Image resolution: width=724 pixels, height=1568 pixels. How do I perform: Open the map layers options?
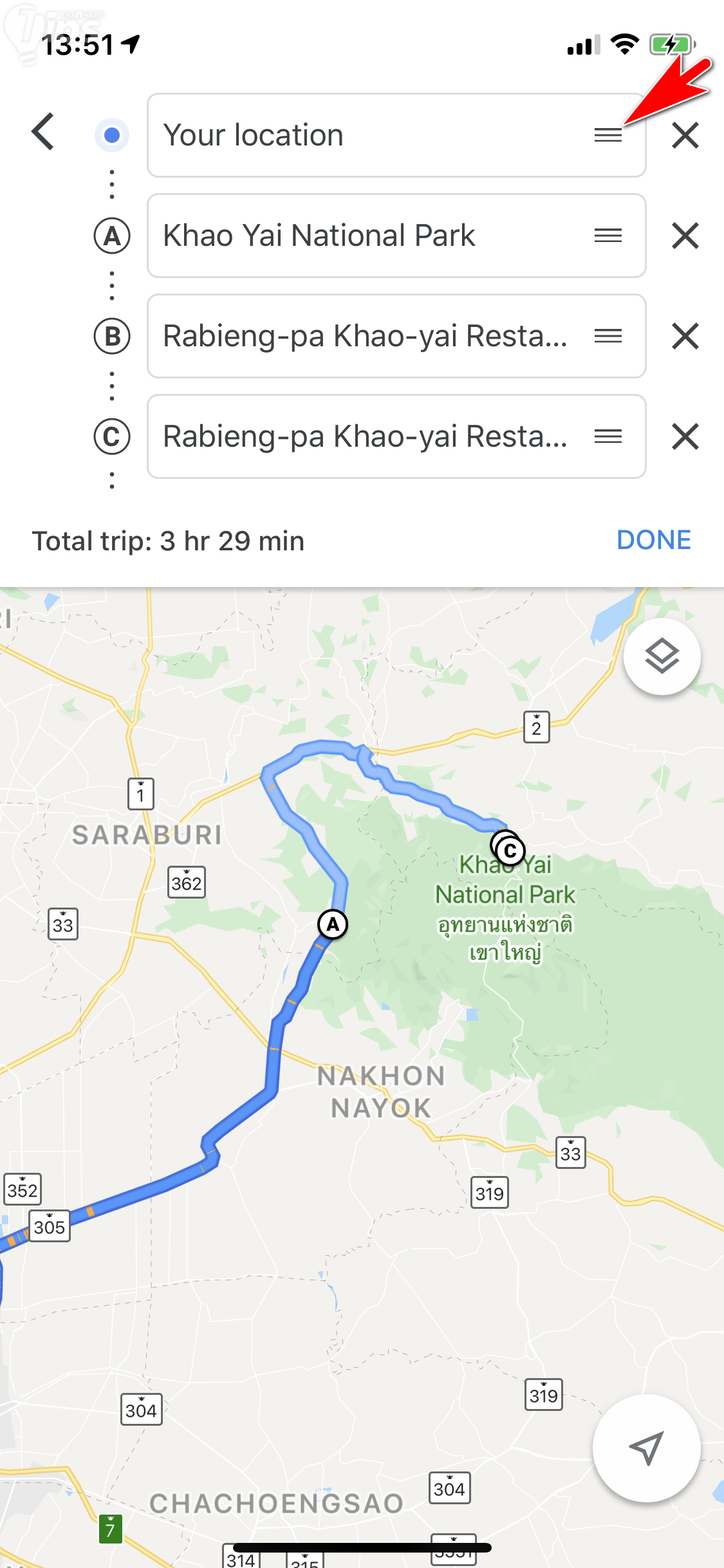pyautogui.click(x=662, y=657)
